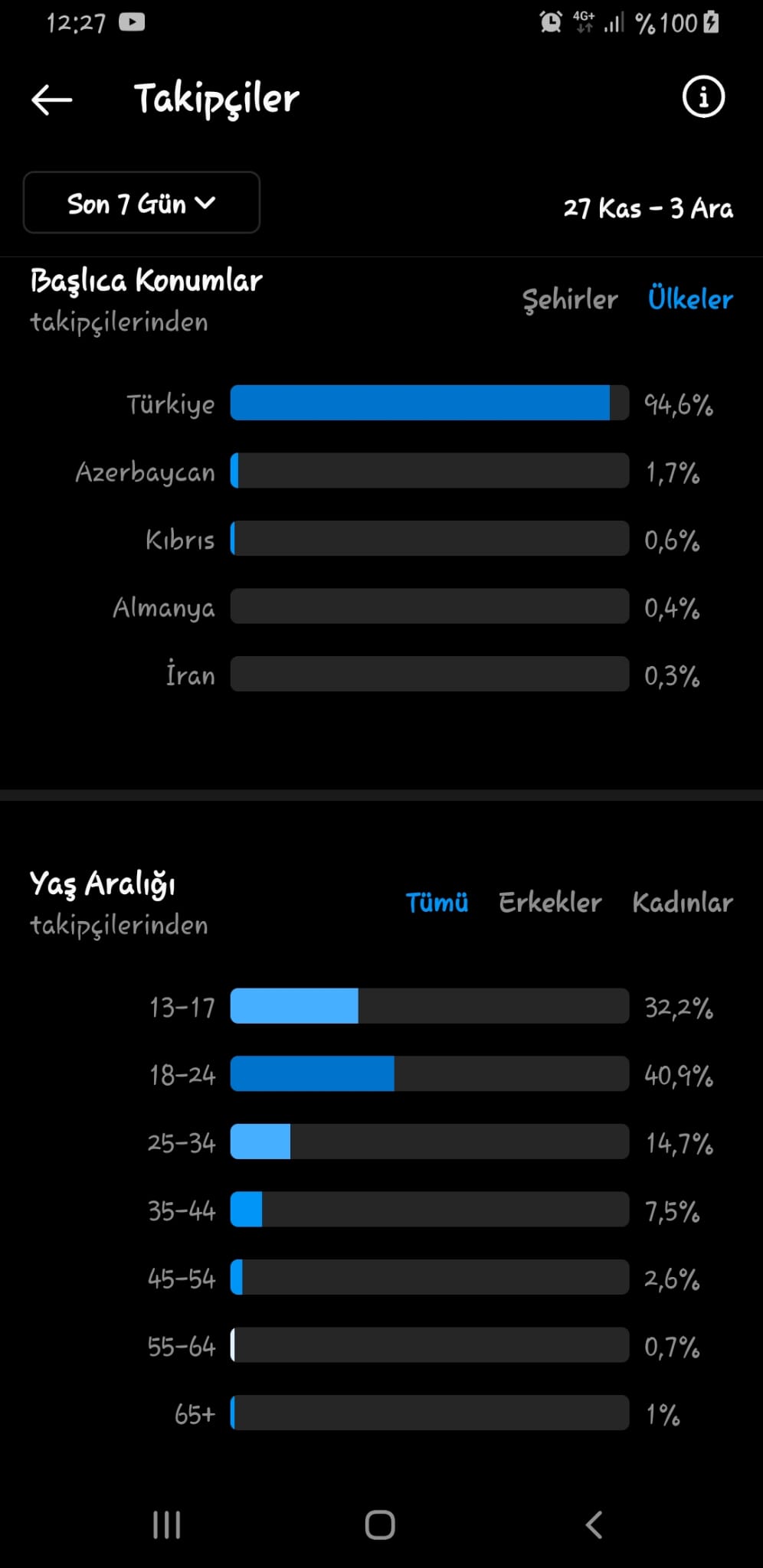This screenshot has width=763, height=1568.
Task: Open the Son 7 Gün date range dropdown
Action: click(142, 203)
